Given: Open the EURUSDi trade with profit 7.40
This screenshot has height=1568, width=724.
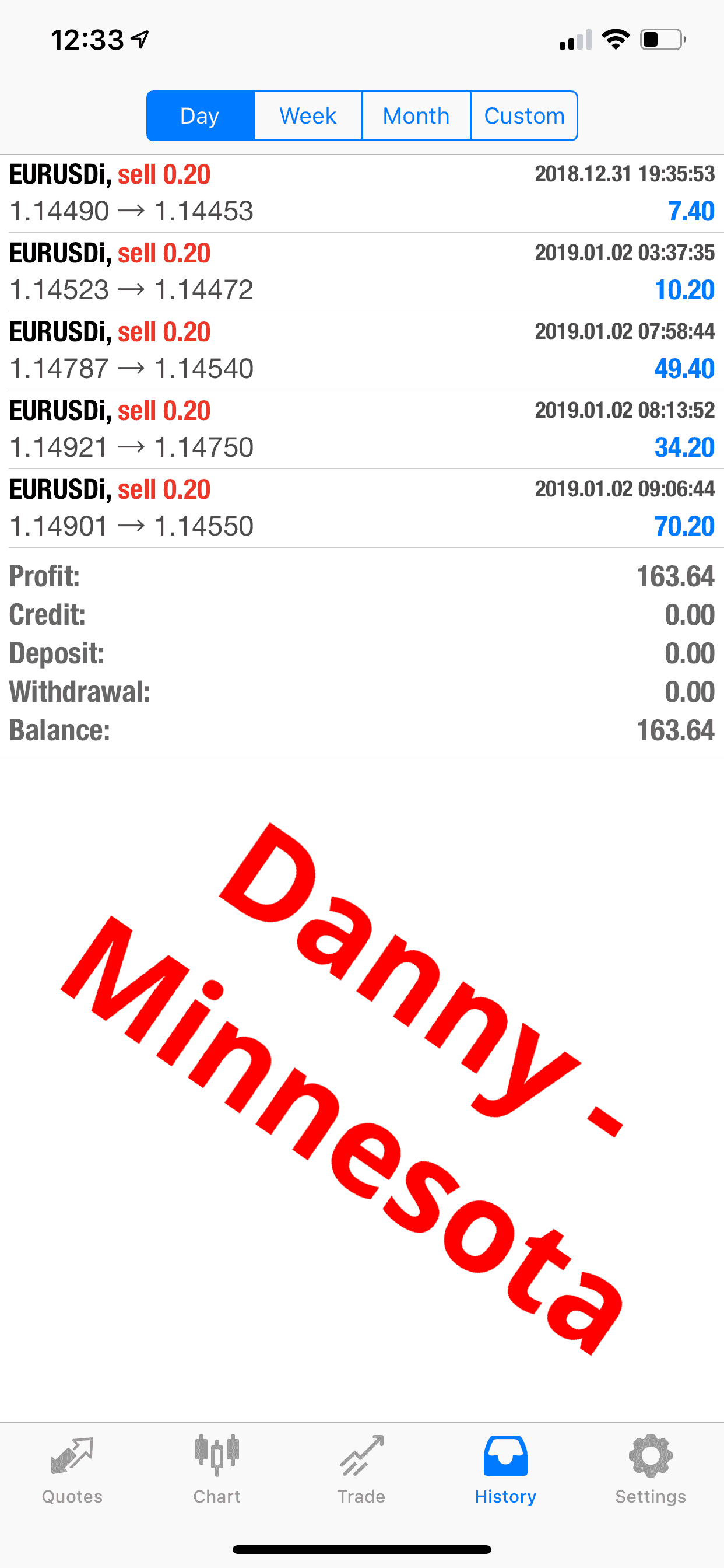Looking at the screenshot, I should (361, 193).
